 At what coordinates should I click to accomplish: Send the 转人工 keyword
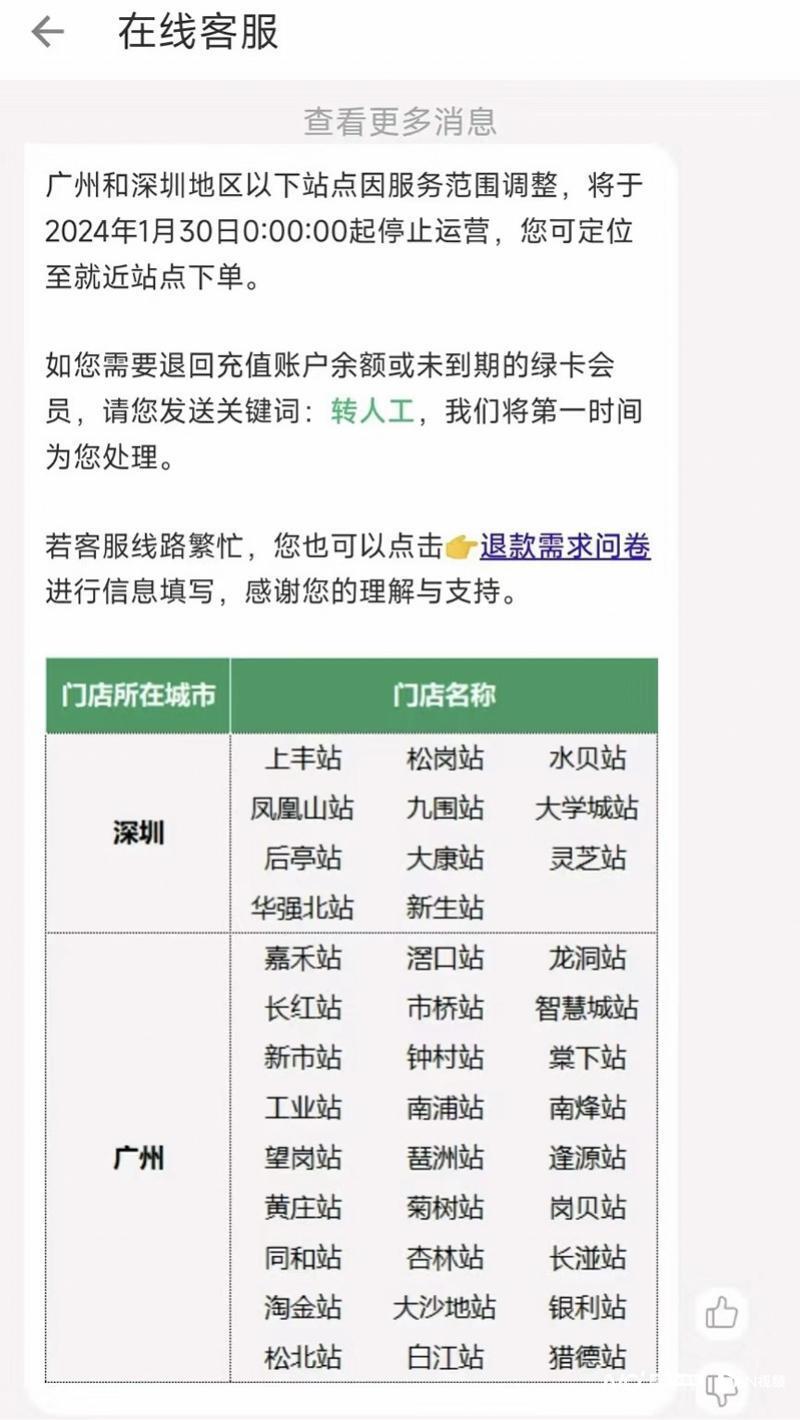(372, 412)
